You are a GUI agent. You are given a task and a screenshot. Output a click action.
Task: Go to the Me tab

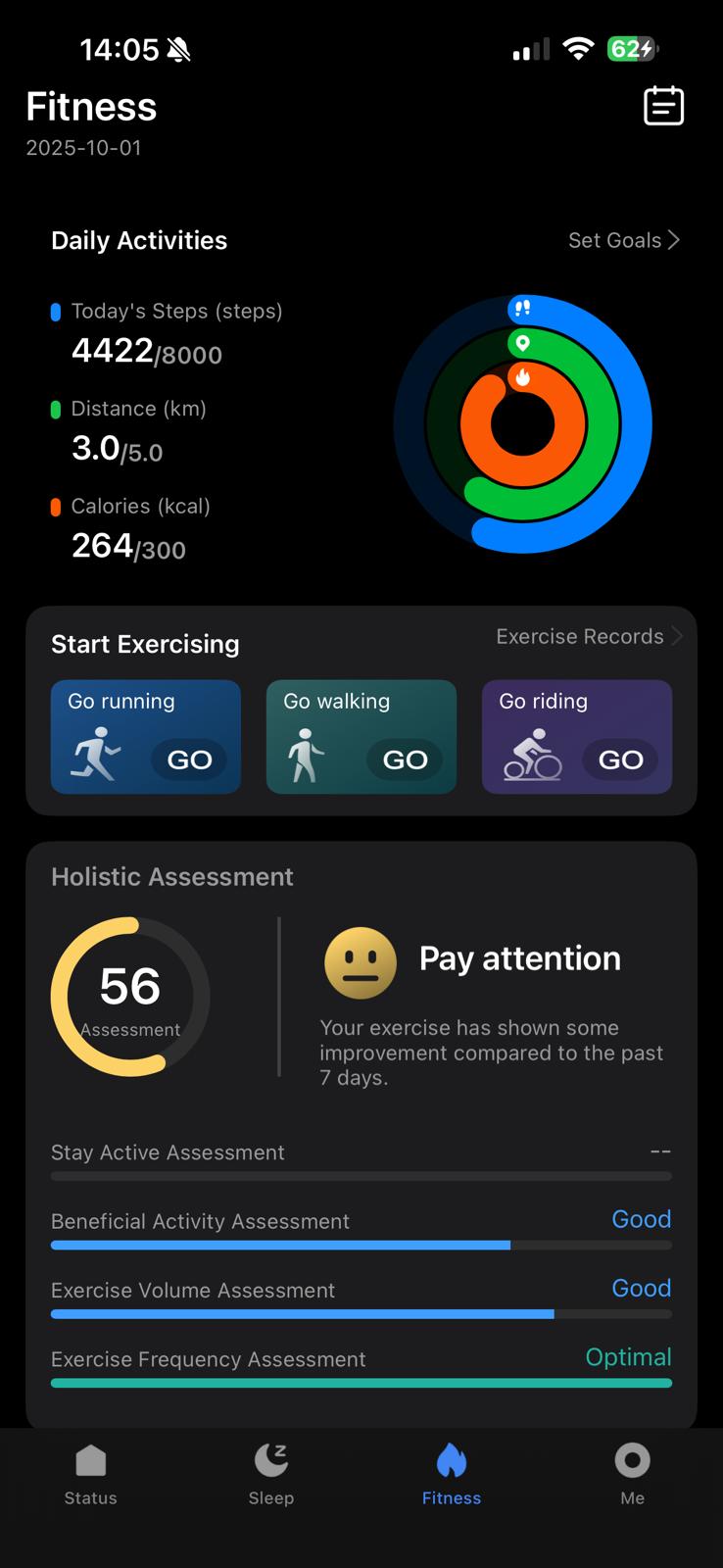(x=632, y=1473)
